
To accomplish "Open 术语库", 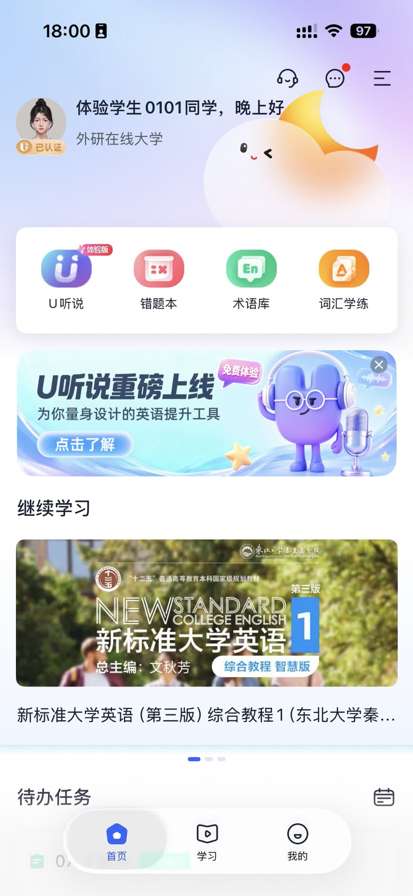I will 251,279.
